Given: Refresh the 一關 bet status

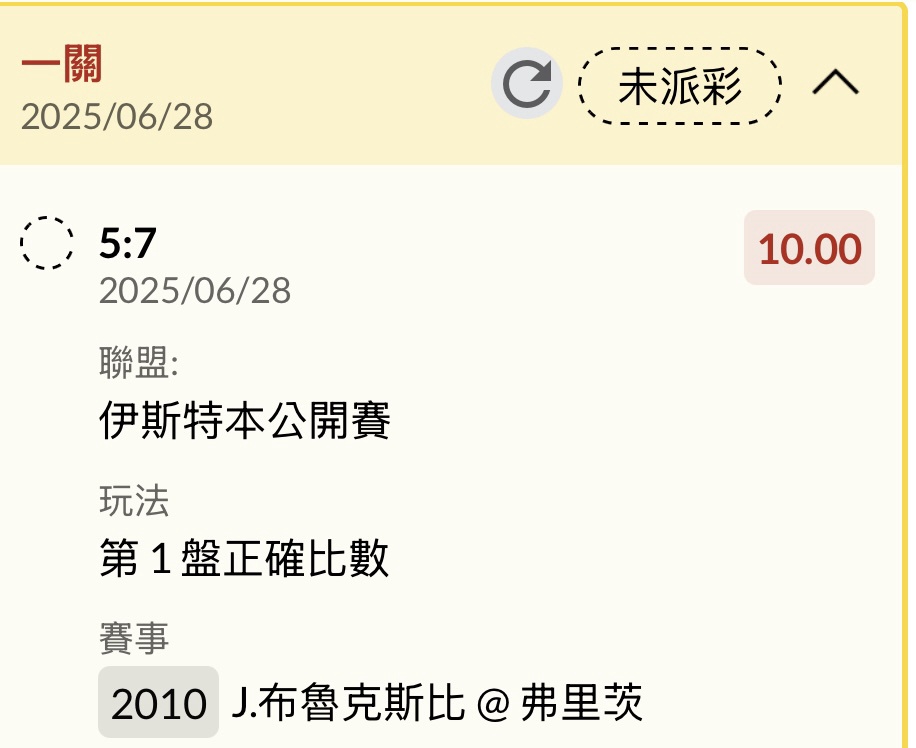Looking at the screenshot, I should pyautogui.click(x=526, y=85).
